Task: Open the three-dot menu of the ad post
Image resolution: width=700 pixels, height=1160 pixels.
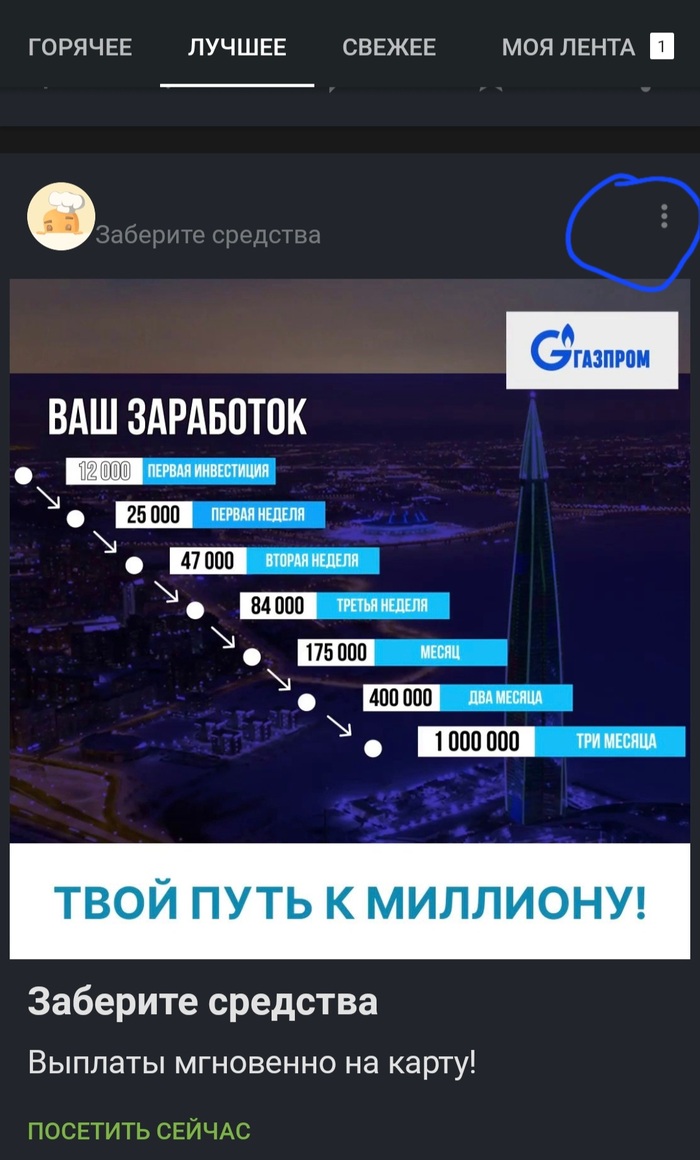Action: pyautogui.click(x=664, y=216)
